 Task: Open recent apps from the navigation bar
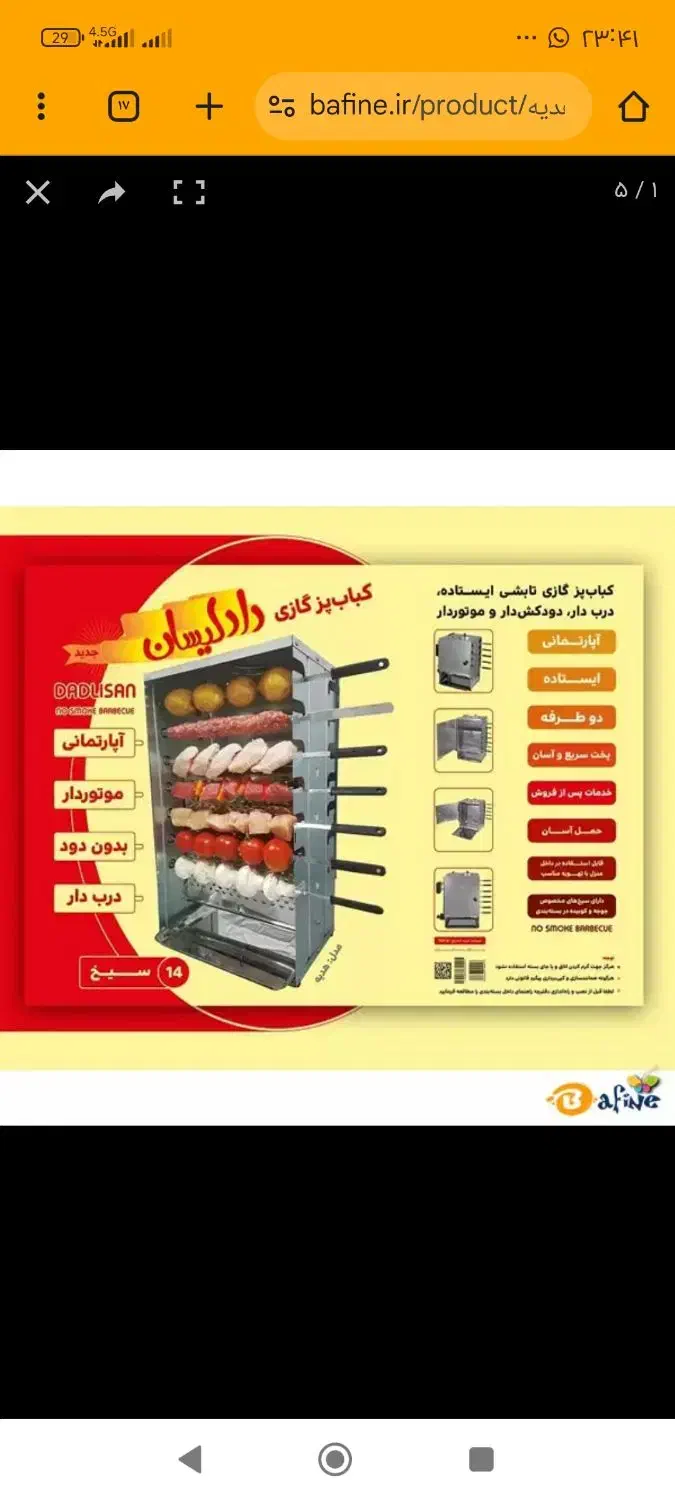pos(481,1459)
